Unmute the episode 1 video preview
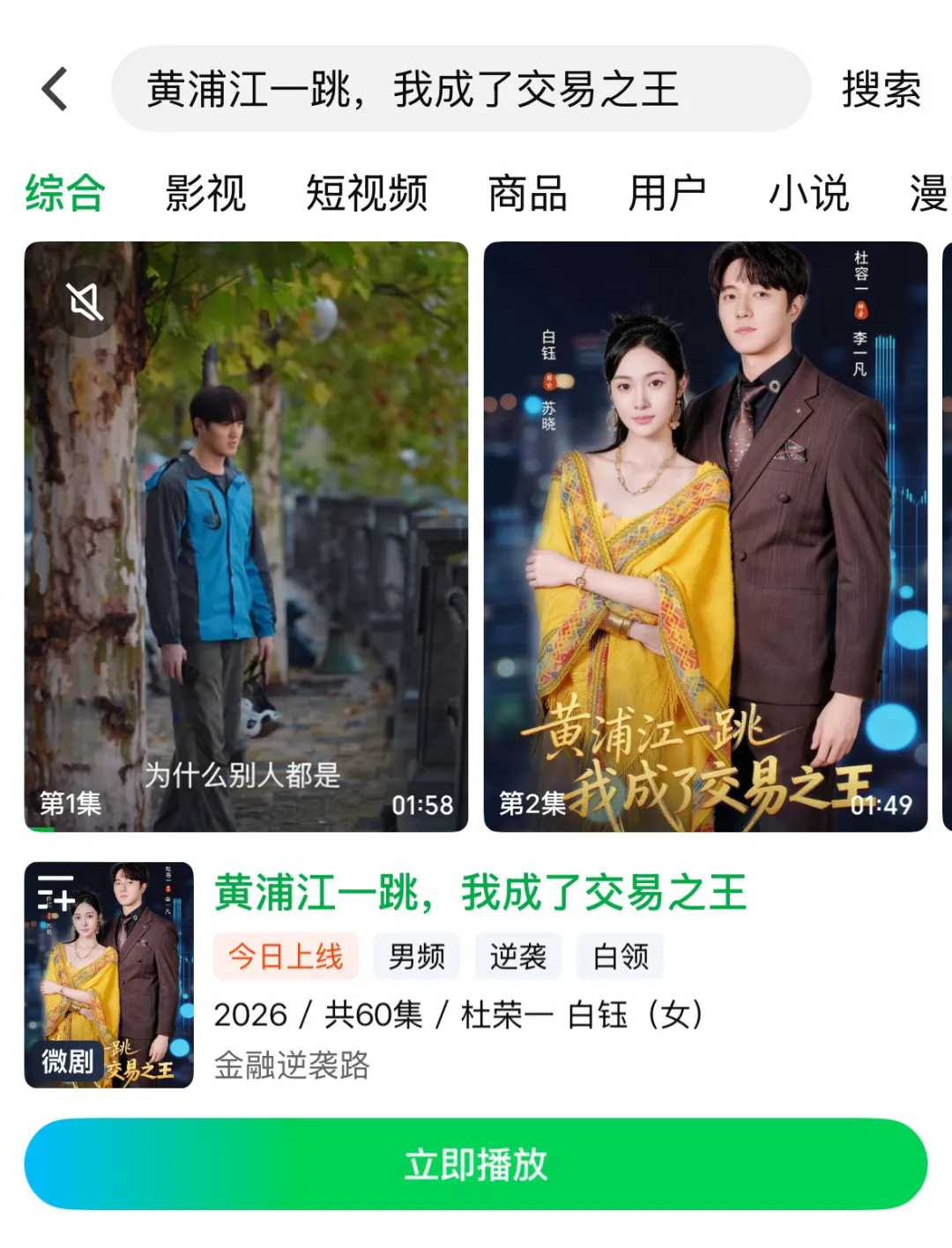Image resolution: width=952 pixels, height=1248 pixels. point(86,302)
